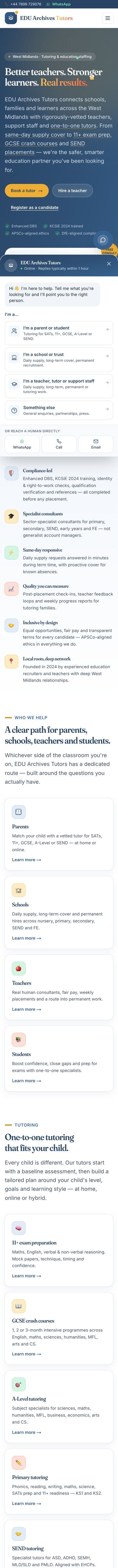Select Hire a teacher

[x=72, y=191]
